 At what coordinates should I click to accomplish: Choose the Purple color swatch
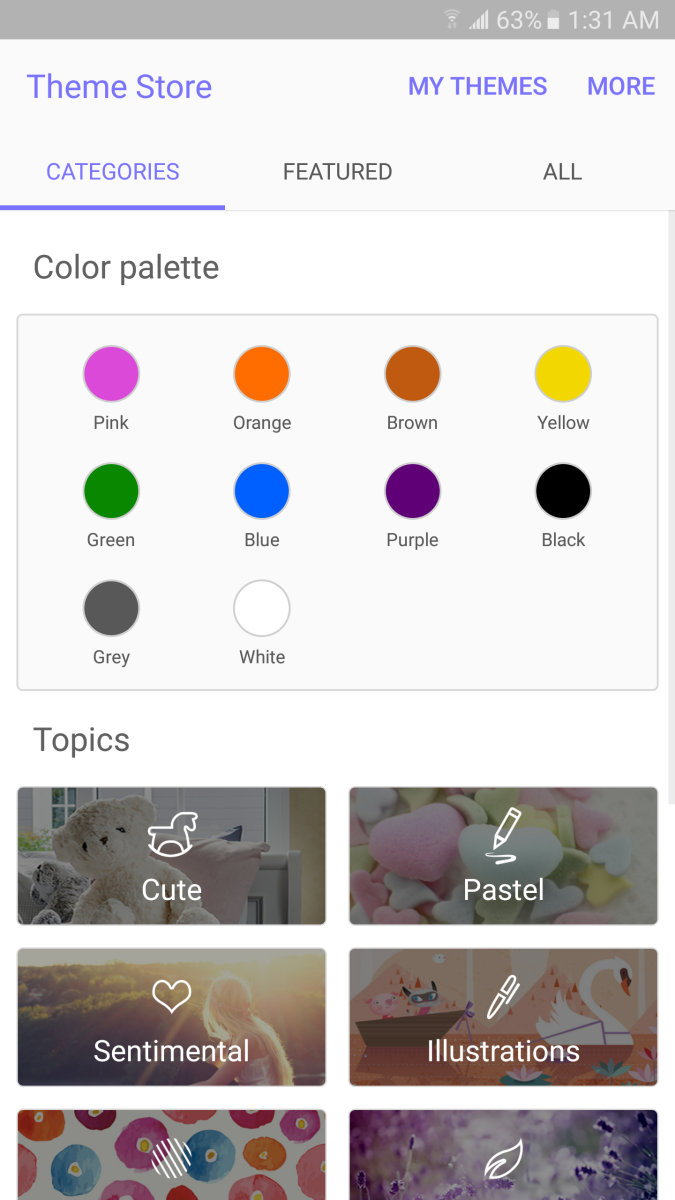[413, 492]
